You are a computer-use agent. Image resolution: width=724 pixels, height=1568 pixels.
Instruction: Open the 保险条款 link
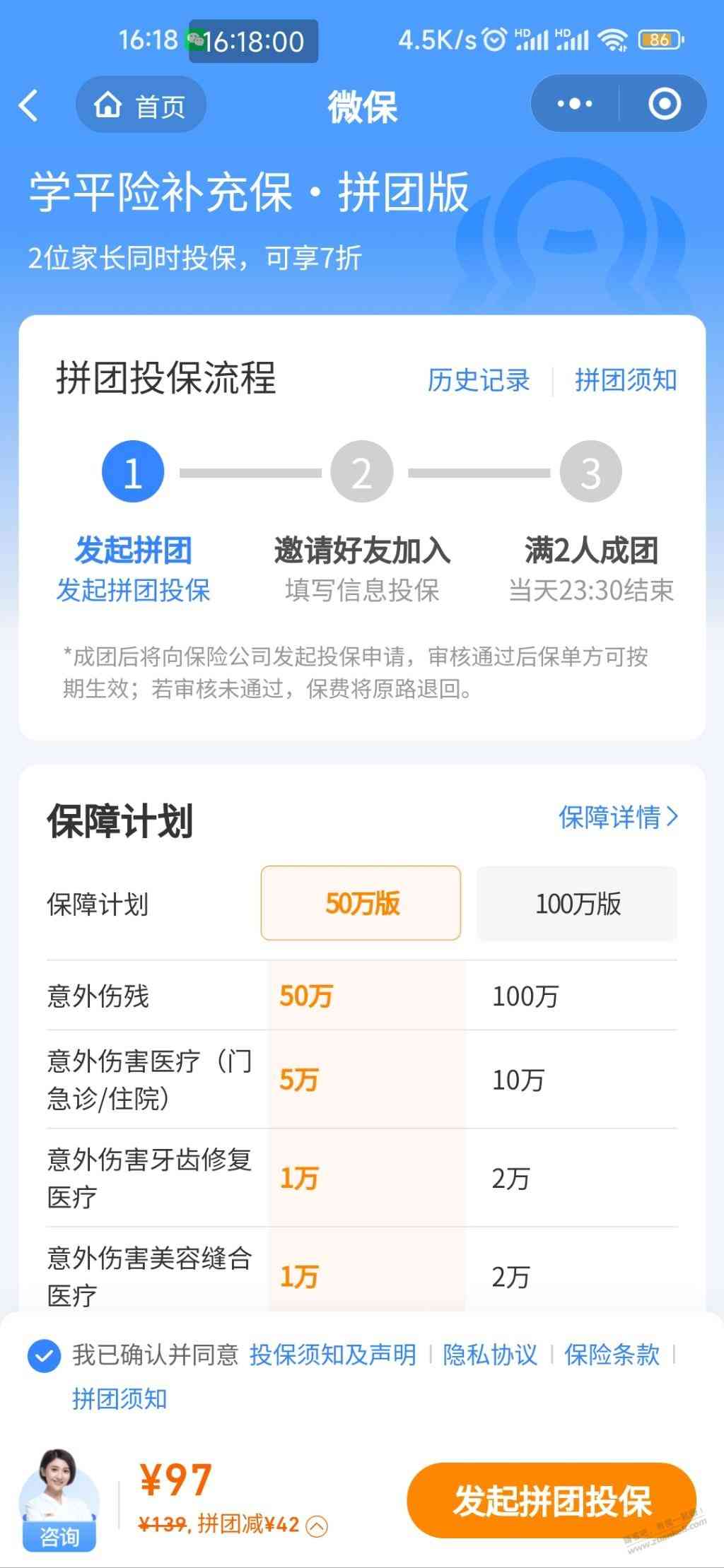[612, 1355]
